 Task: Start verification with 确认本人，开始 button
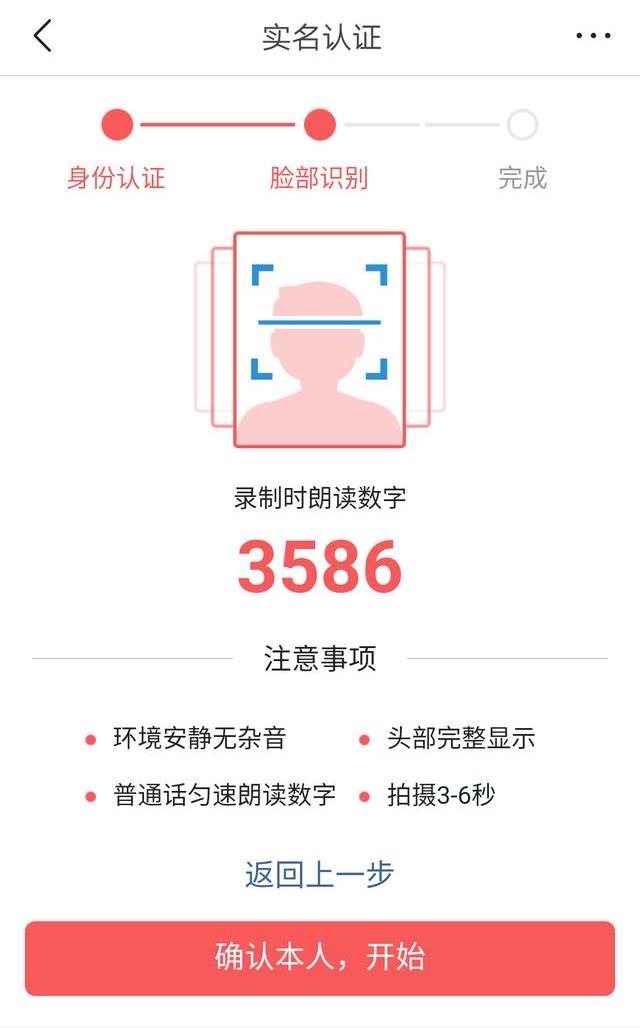pos(320,958)
